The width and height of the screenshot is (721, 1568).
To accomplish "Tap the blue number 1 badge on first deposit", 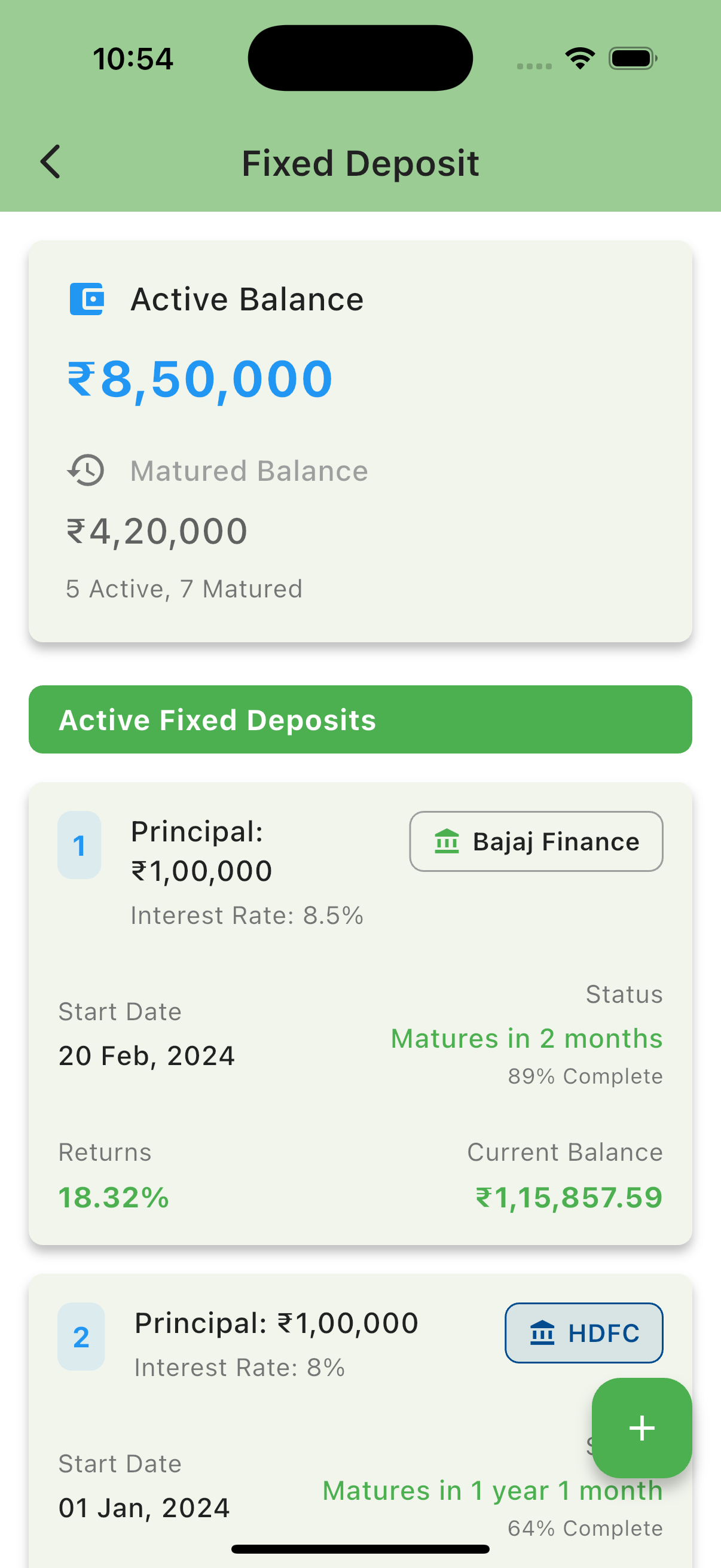I will 79,845.
